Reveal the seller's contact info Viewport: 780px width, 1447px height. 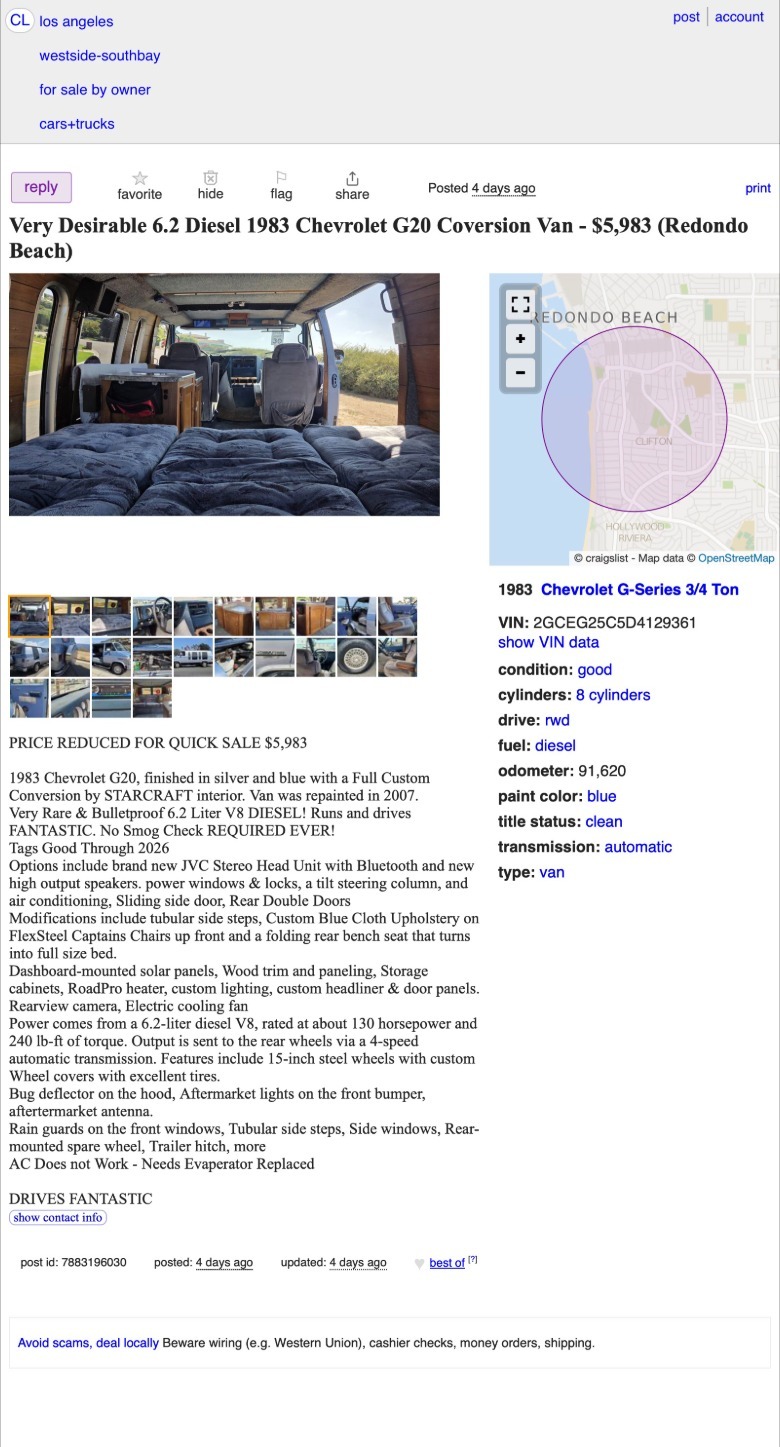tap(58, 1218)
